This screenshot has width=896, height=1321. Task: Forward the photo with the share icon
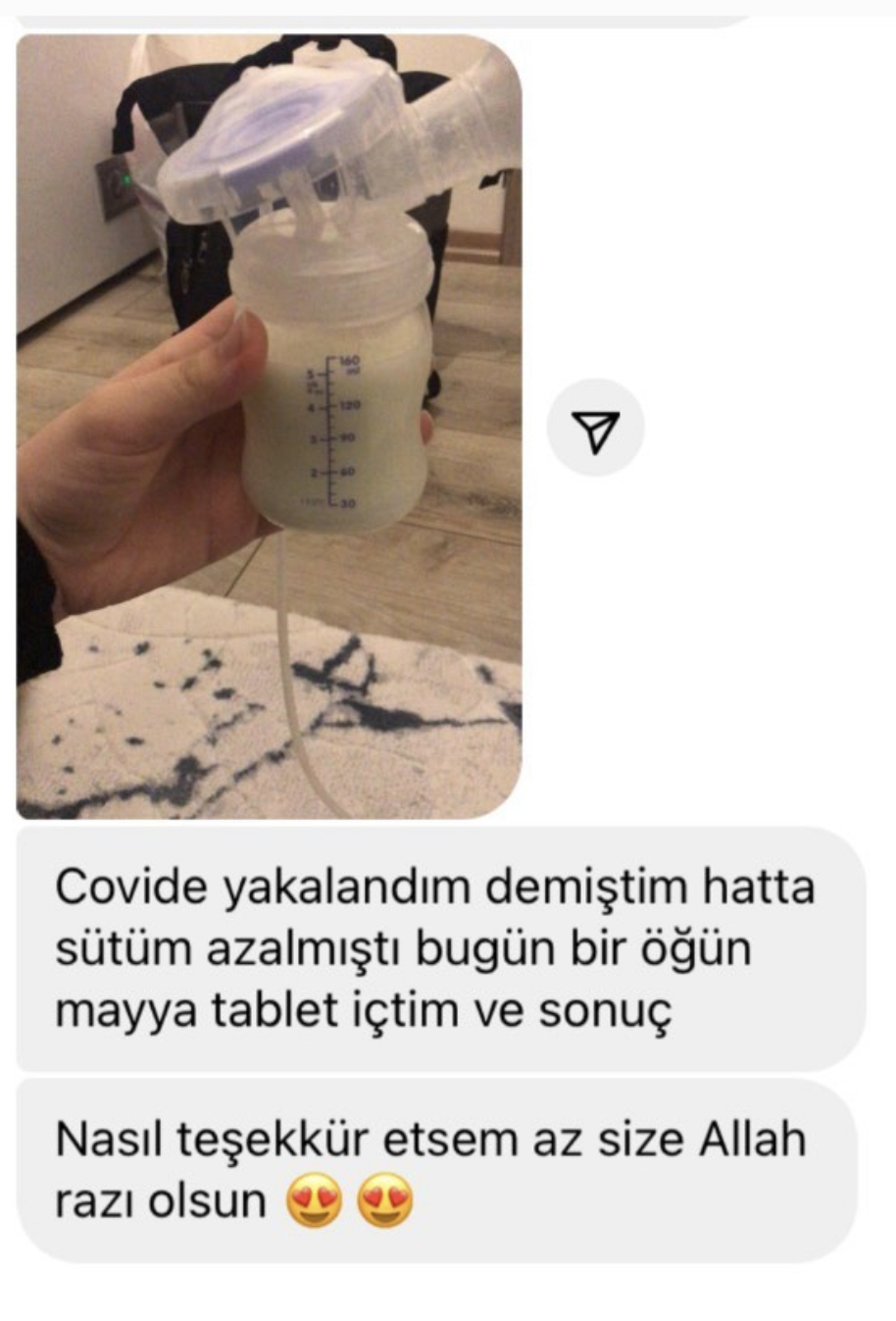[595, 429]
